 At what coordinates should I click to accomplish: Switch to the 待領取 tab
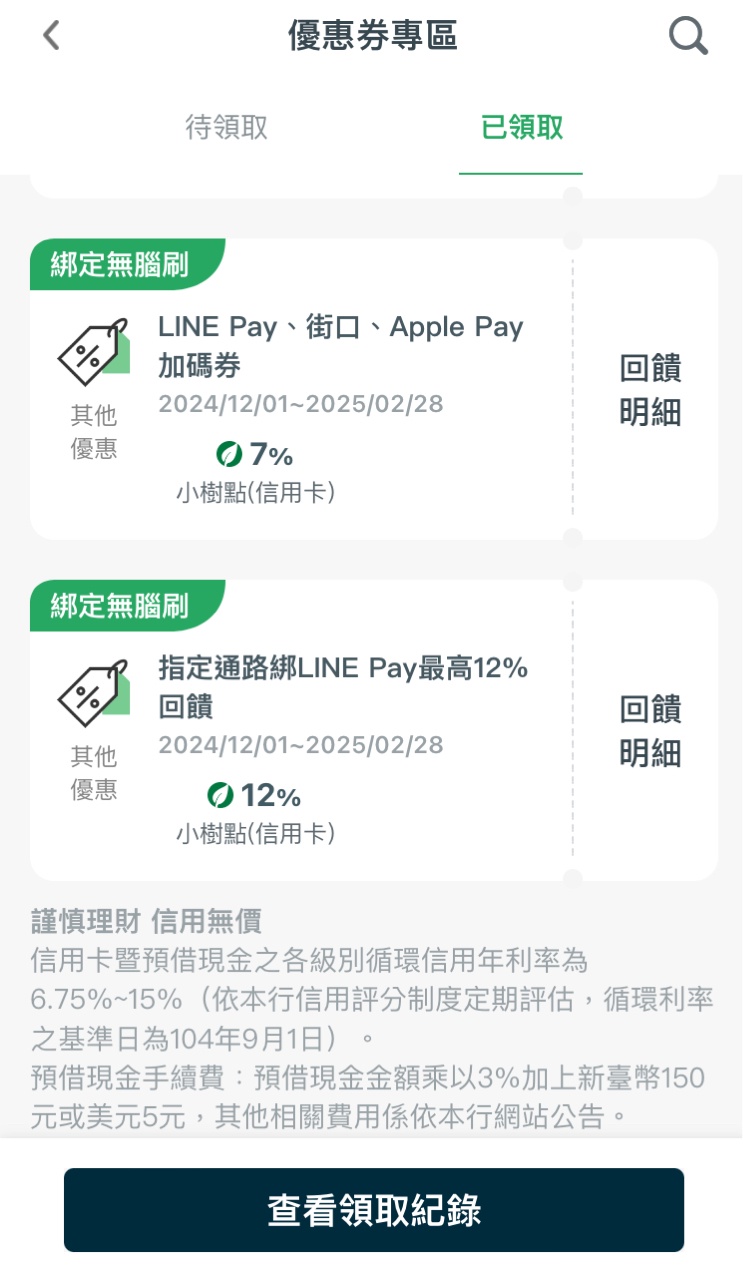[x=227, y=128]
